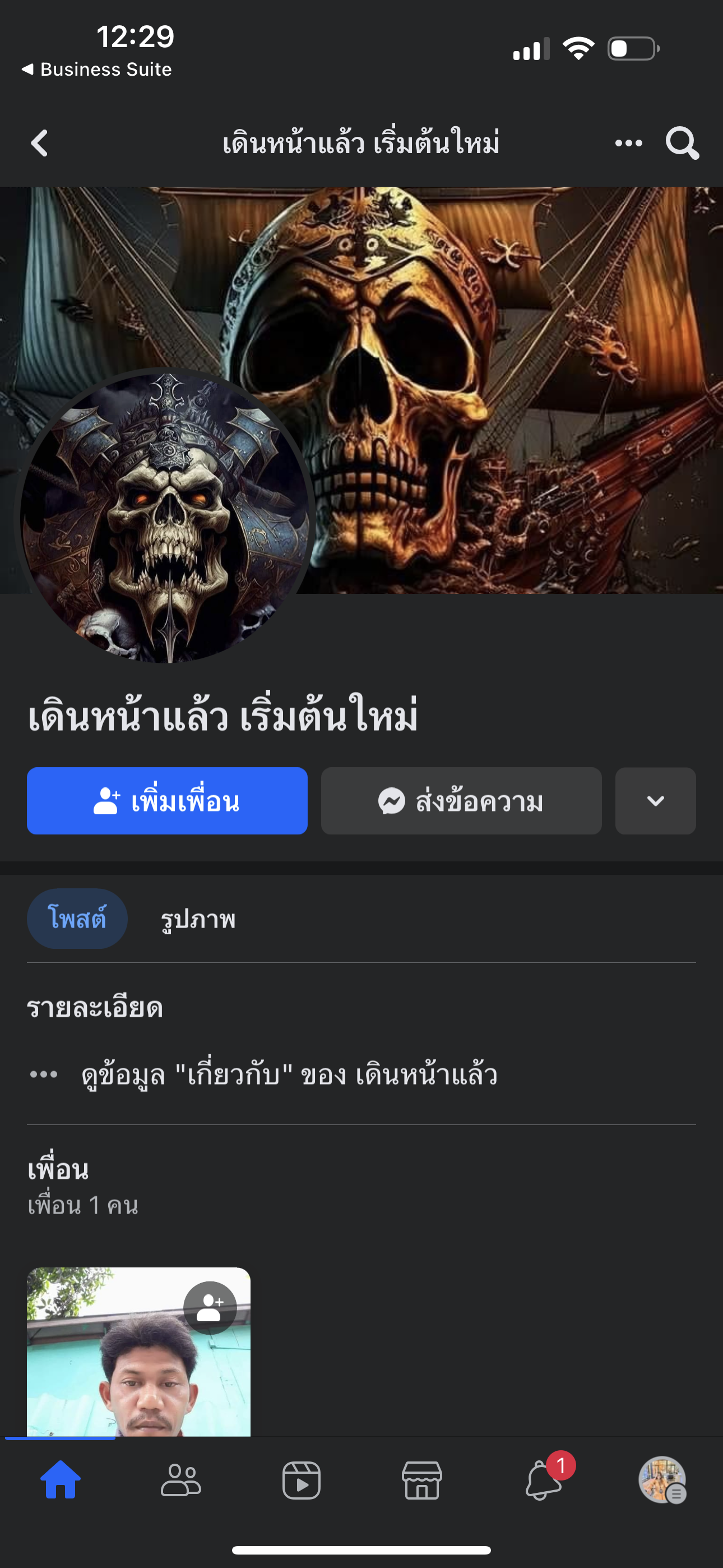This screenshot has width=723, height=1568.
Task: Switch to the โพสต์ tab
Action: pos(77,918)
